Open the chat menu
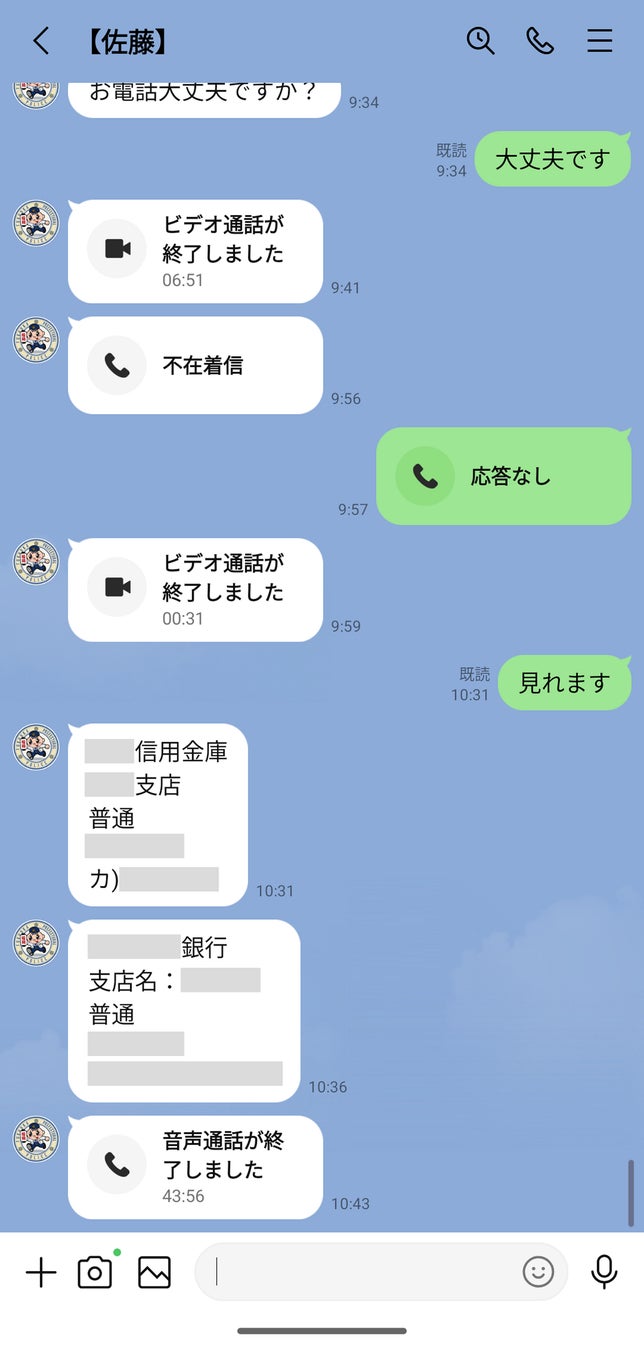This screenshot has width=644, height=1350. pyautogui.click(x=599, y=41)
